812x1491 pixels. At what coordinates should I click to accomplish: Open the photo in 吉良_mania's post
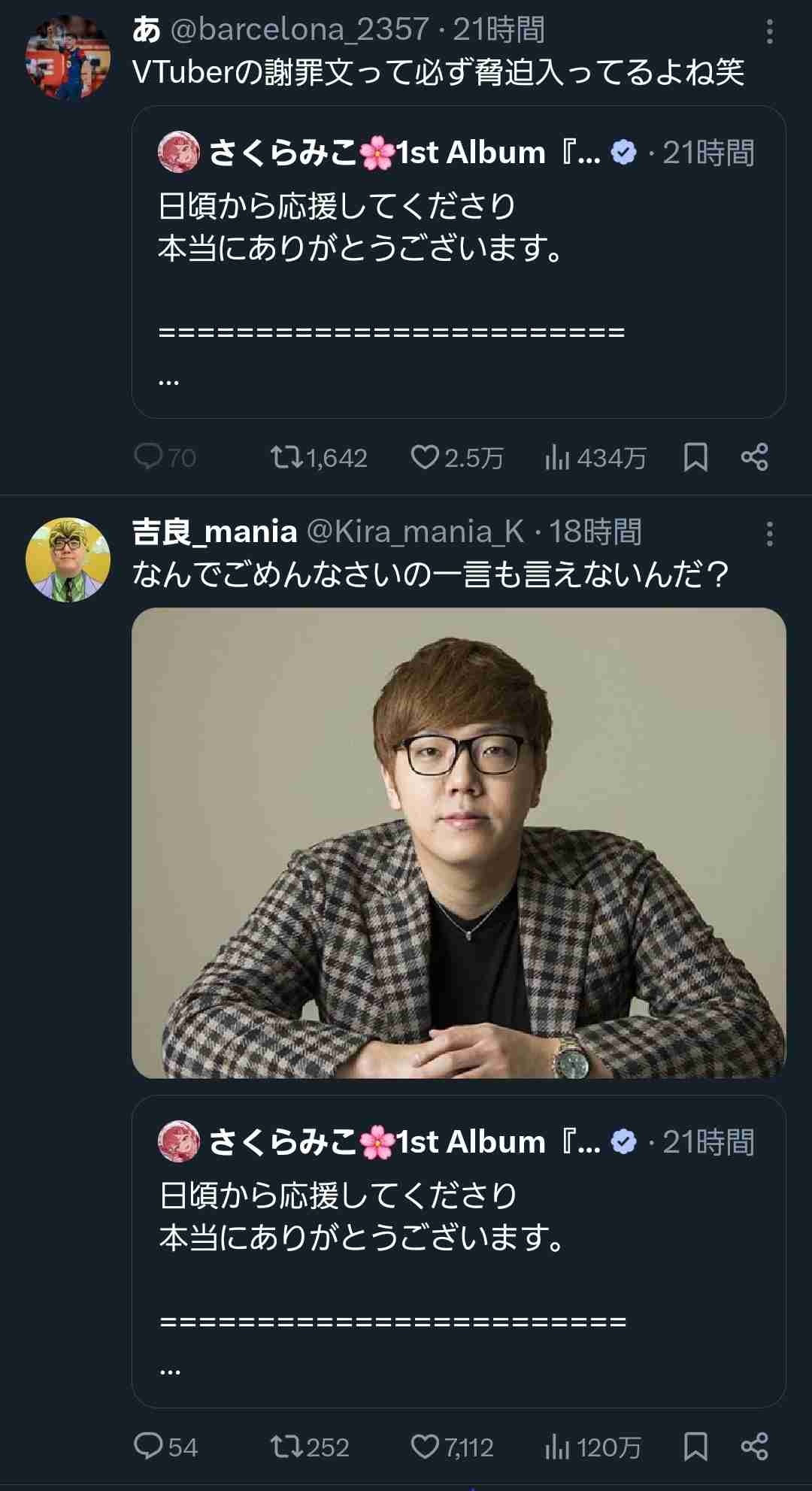(459, 842)
